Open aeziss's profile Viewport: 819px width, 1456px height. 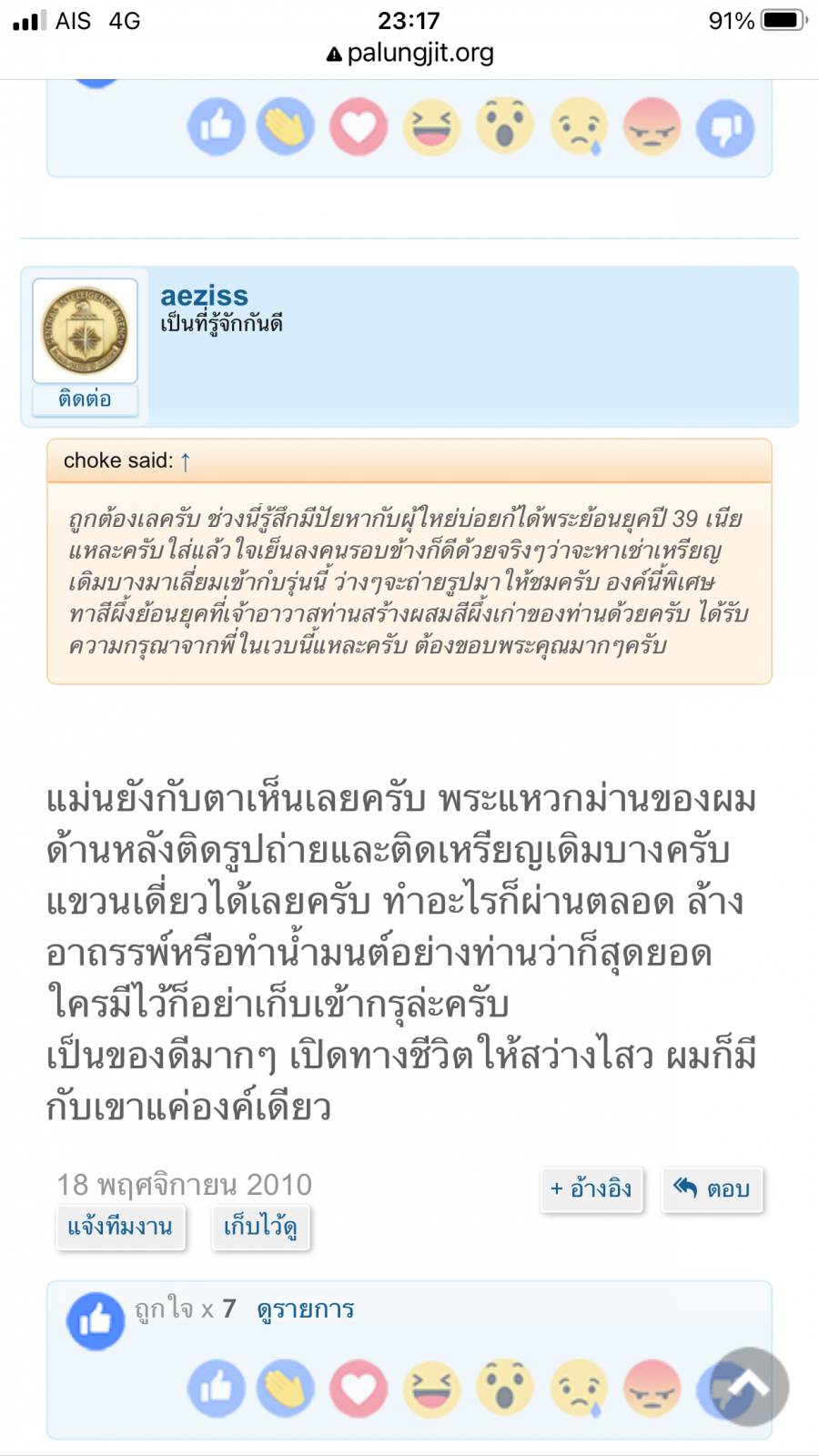pyautogui.click(x=204, y=296)
